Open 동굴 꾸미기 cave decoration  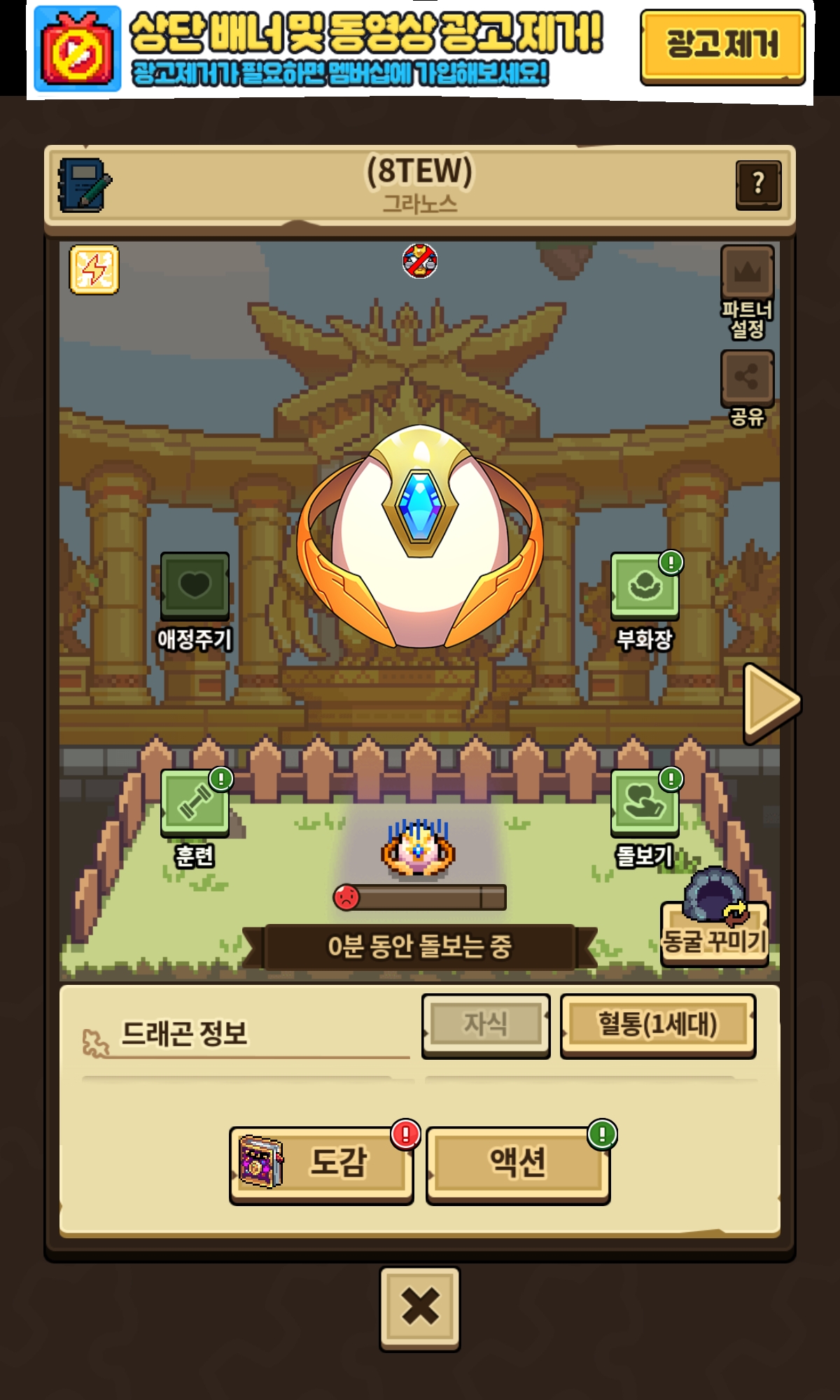pos(715,918)
